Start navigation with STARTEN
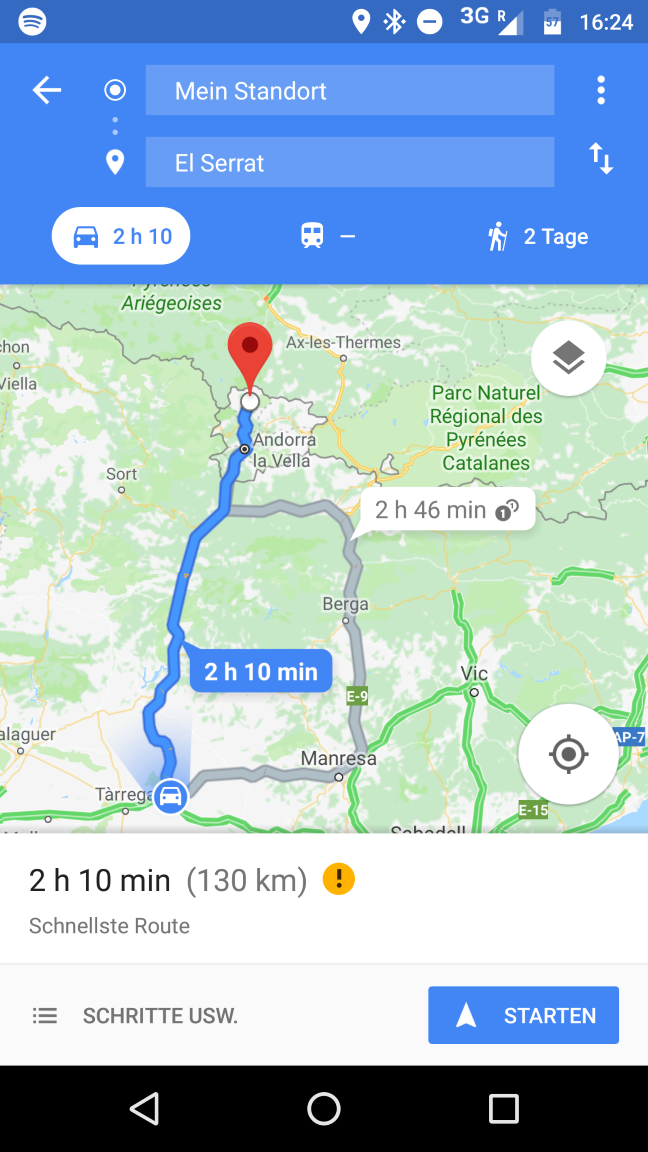 [x=523, y=1016]
